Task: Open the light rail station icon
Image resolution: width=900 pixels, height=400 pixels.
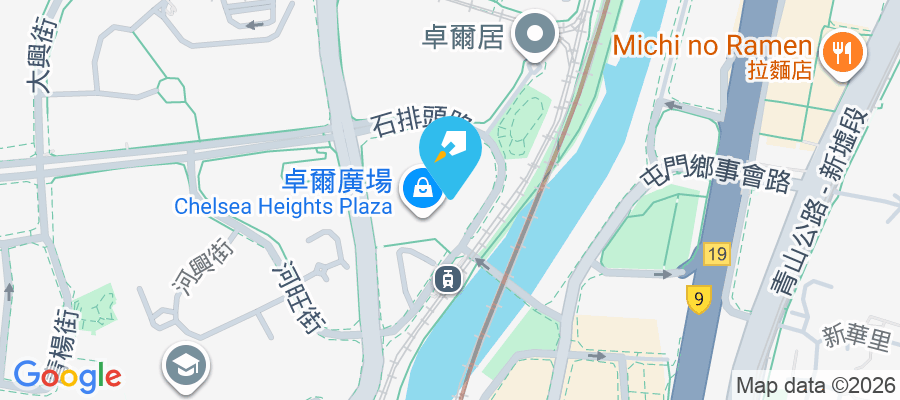Action: (446, 277)
